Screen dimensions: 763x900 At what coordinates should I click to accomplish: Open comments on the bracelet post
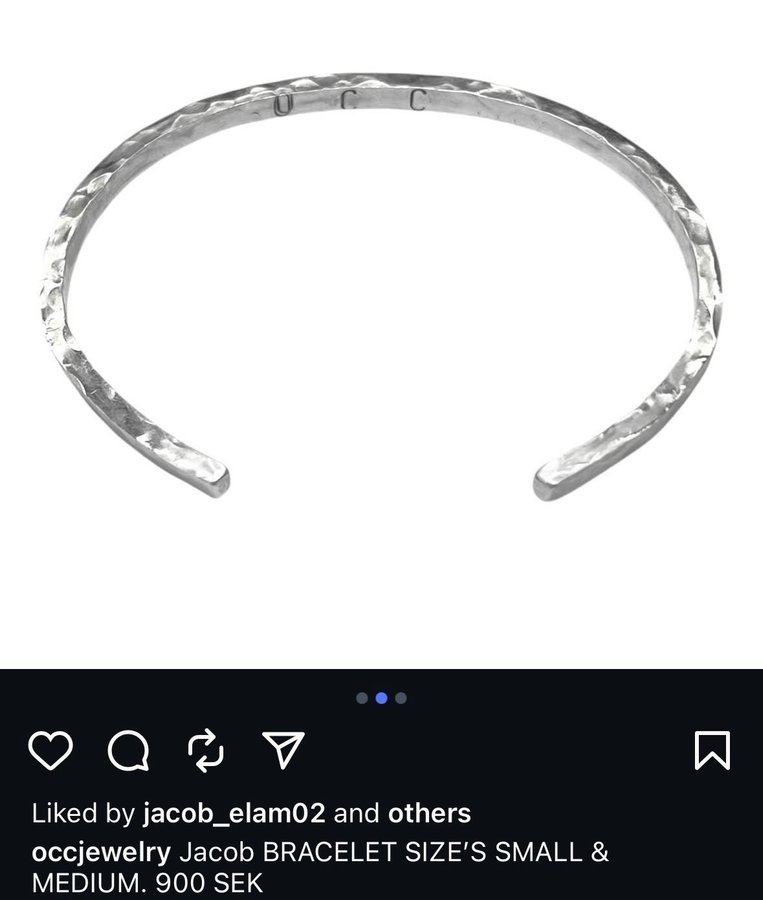pos(128,749)
